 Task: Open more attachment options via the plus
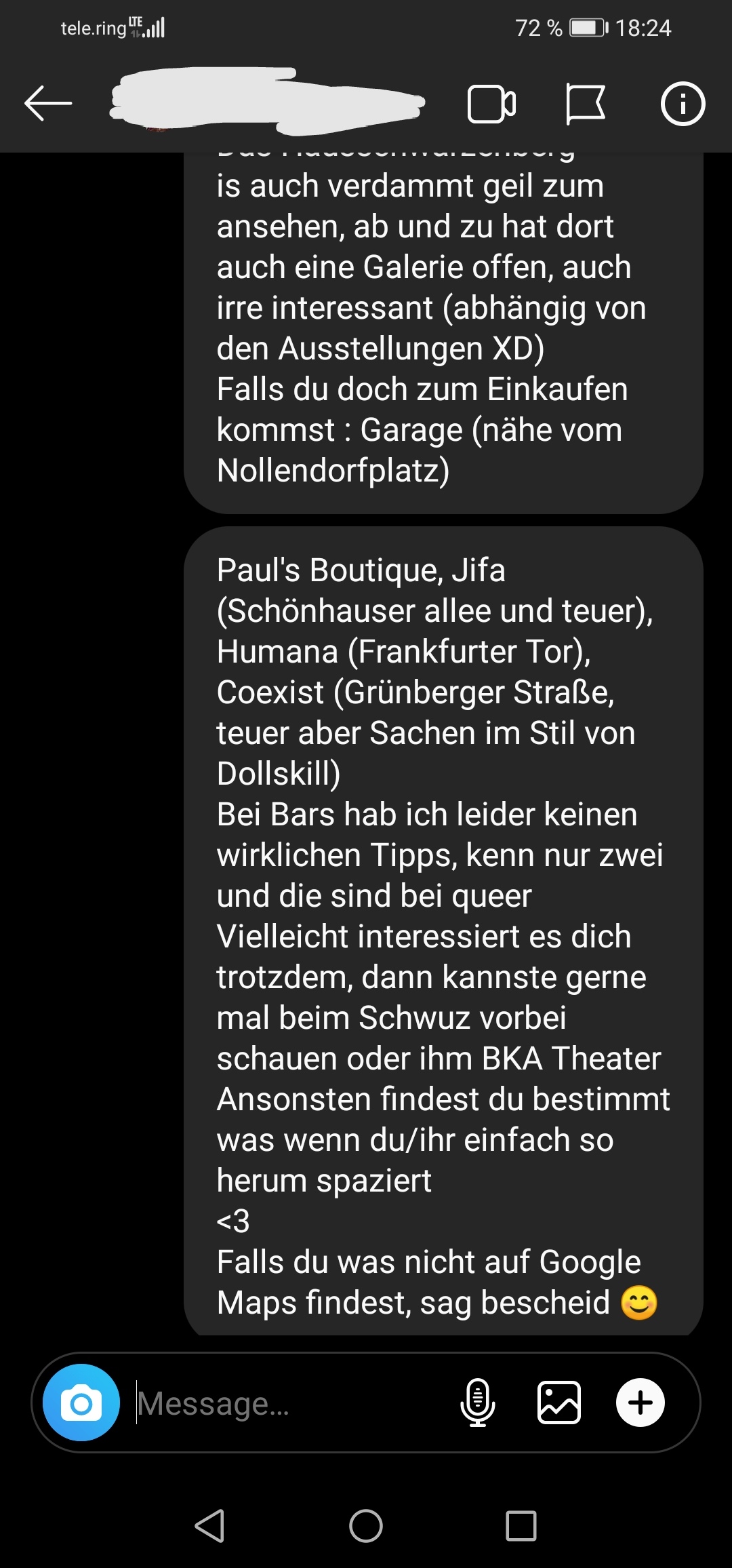click(640, 1403)
